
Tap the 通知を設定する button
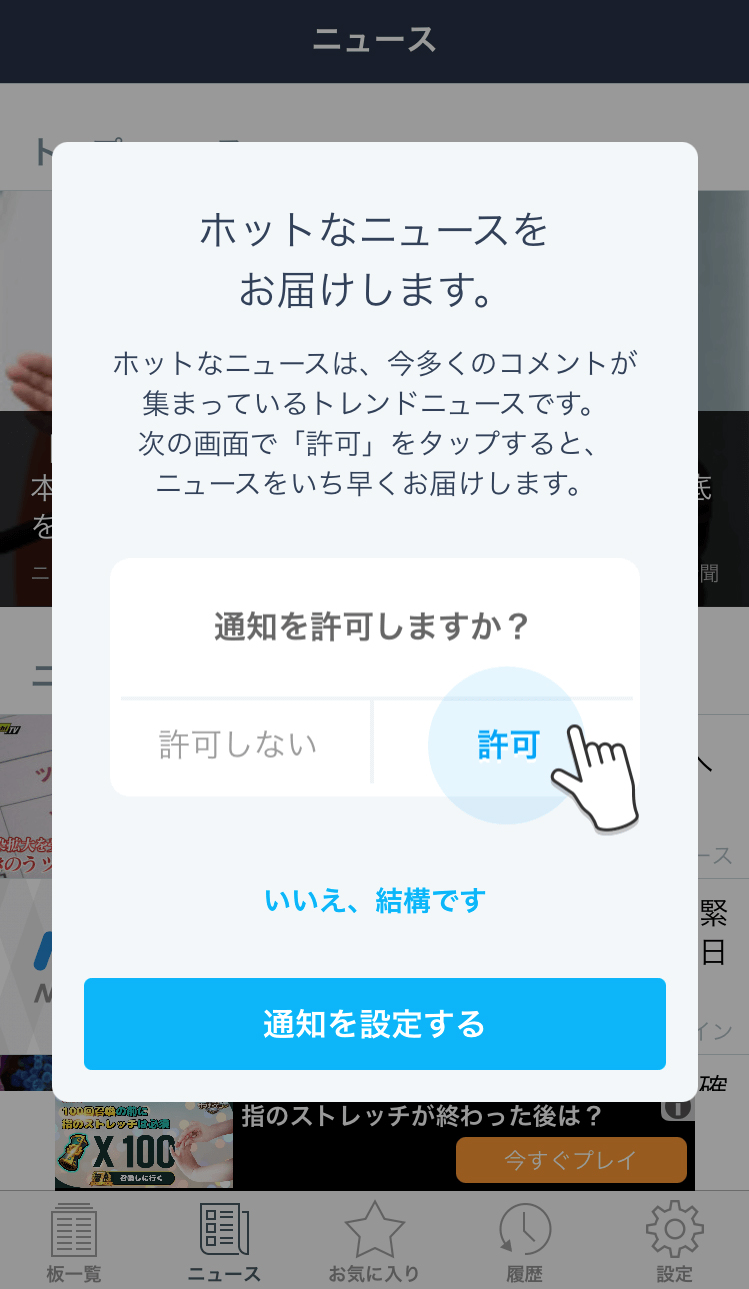click(375, 1024)
